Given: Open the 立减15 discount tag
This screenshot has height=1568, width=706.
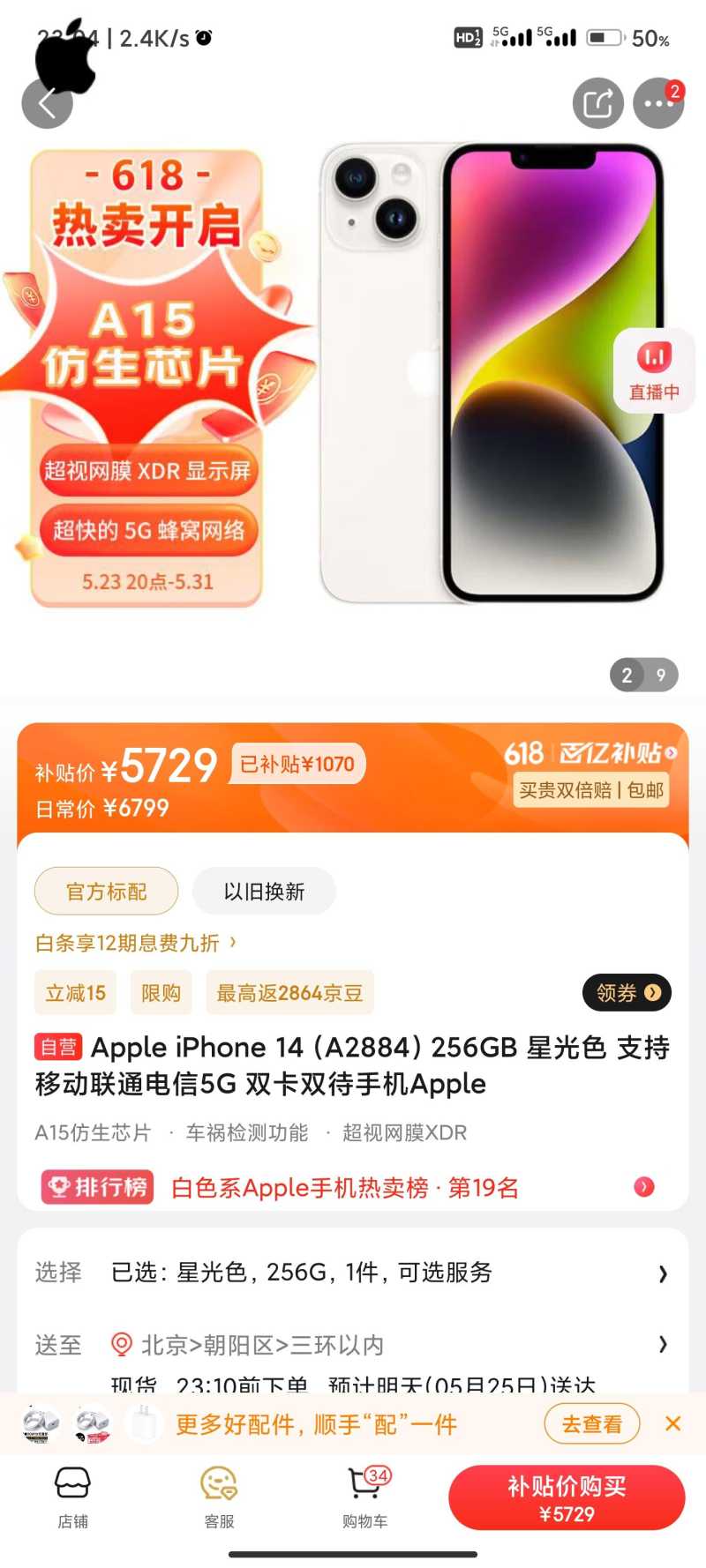Looking at the screenshot, I should coord(75,993).
